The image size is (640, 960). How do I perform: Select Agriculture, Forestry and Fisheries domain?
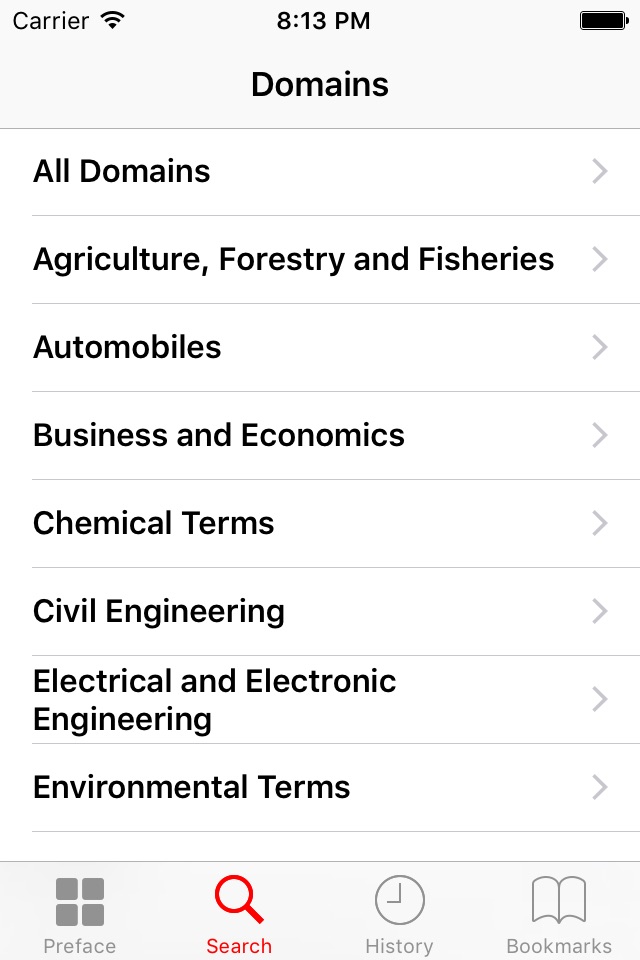pos(320,260)
